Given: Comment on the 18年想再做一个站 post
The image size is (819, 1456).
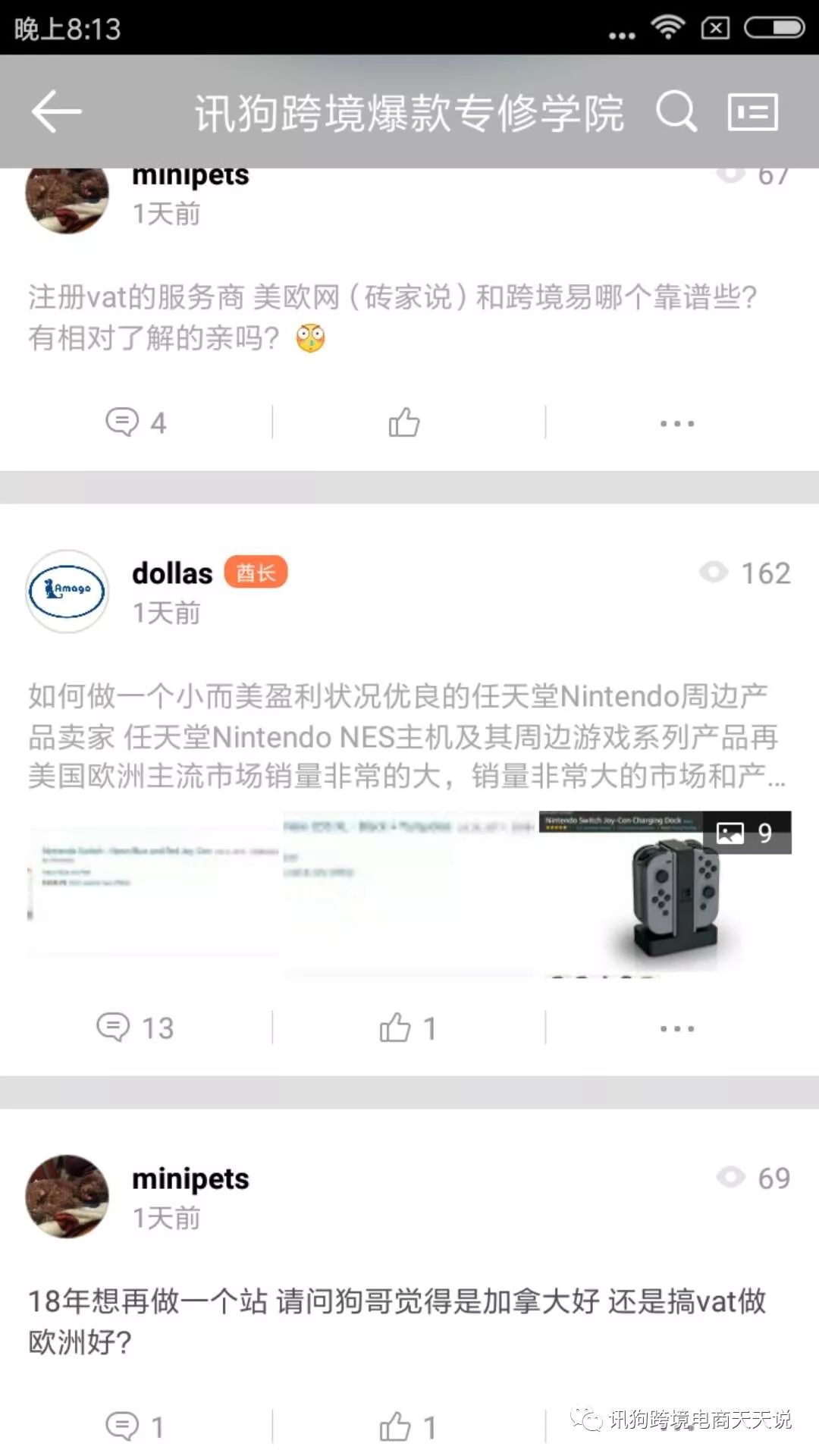Looking at the screenshot, I should (135, 1426).
